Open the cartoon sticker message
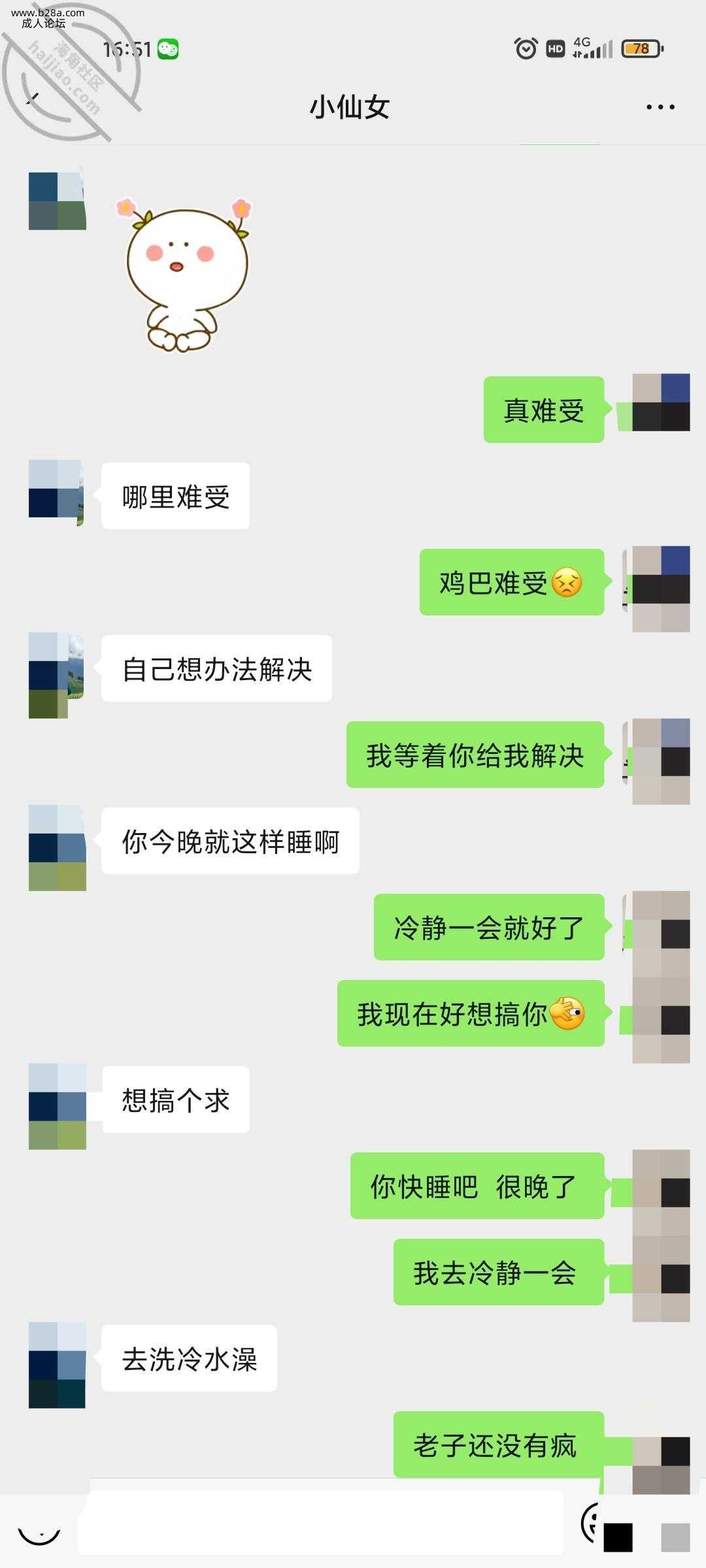This screenshot has height=1568, width=706. [185, 274]
